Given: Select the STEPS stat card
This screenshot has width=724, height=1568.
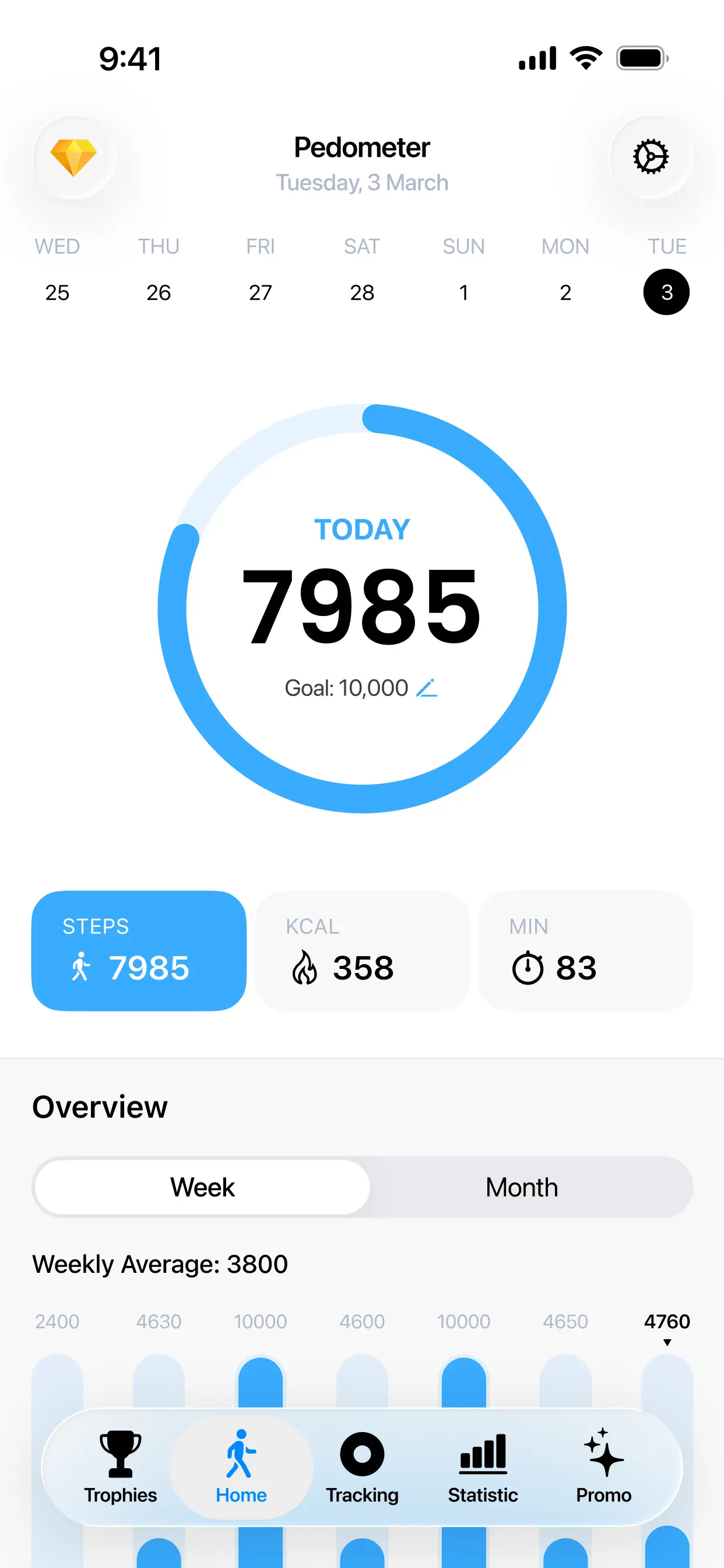Looking at the screenshot, I should pyautogui.click(x=139, y=951).
